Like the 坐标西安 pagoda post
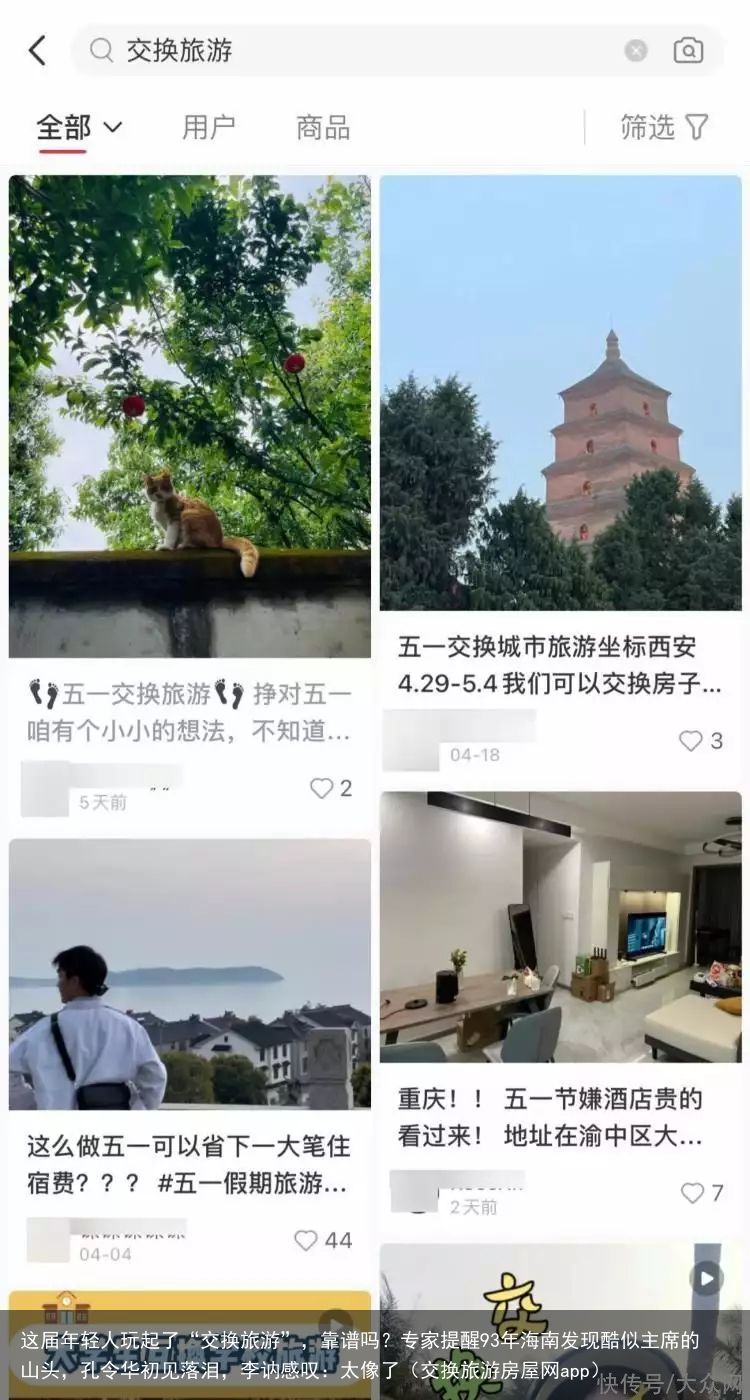 pyautogui.click(x=700, y=741)
